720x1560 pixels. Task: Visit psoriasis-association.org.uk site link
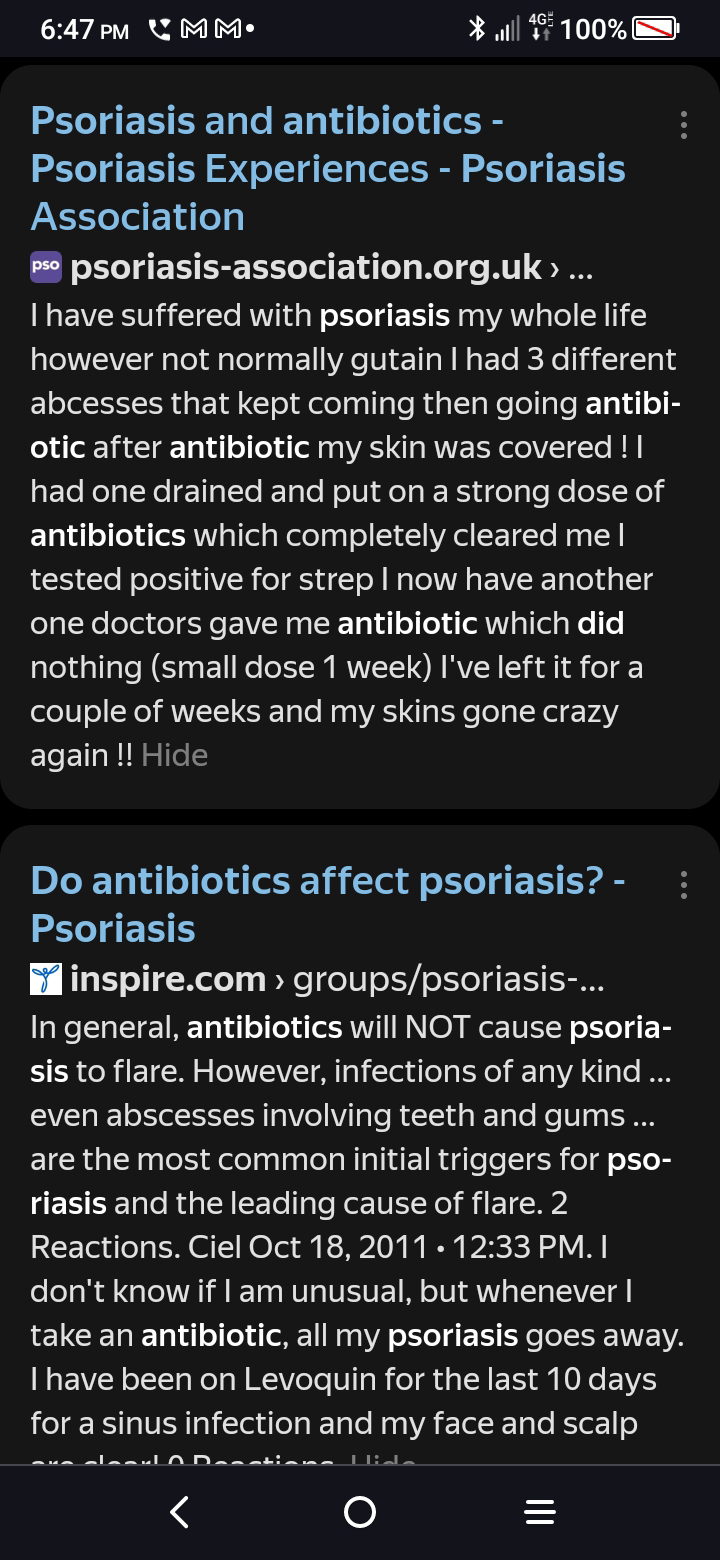pos(306,267)
